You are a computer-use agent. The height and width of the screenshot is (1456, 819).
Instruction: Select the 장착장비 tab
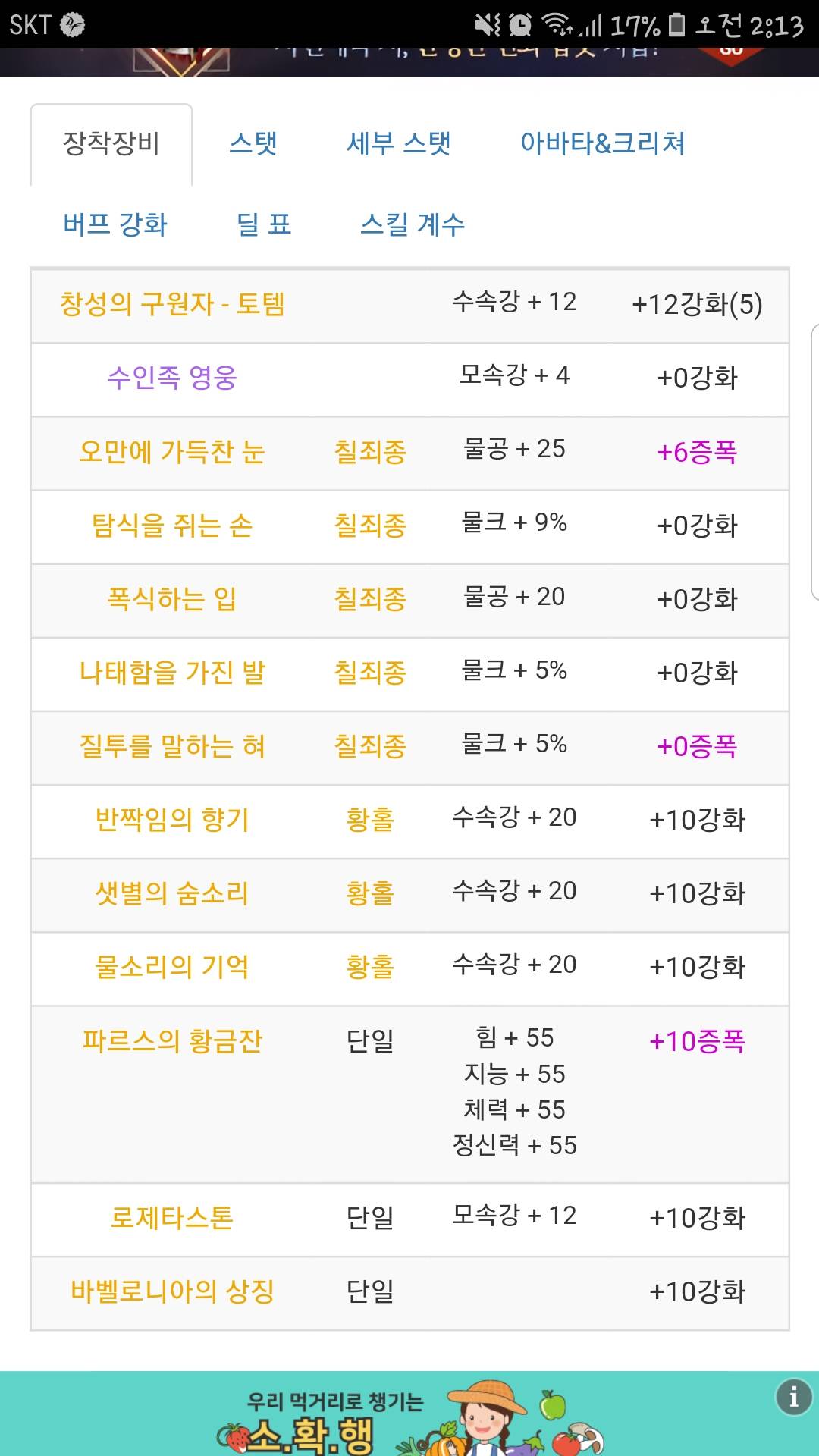coord(111,144)
